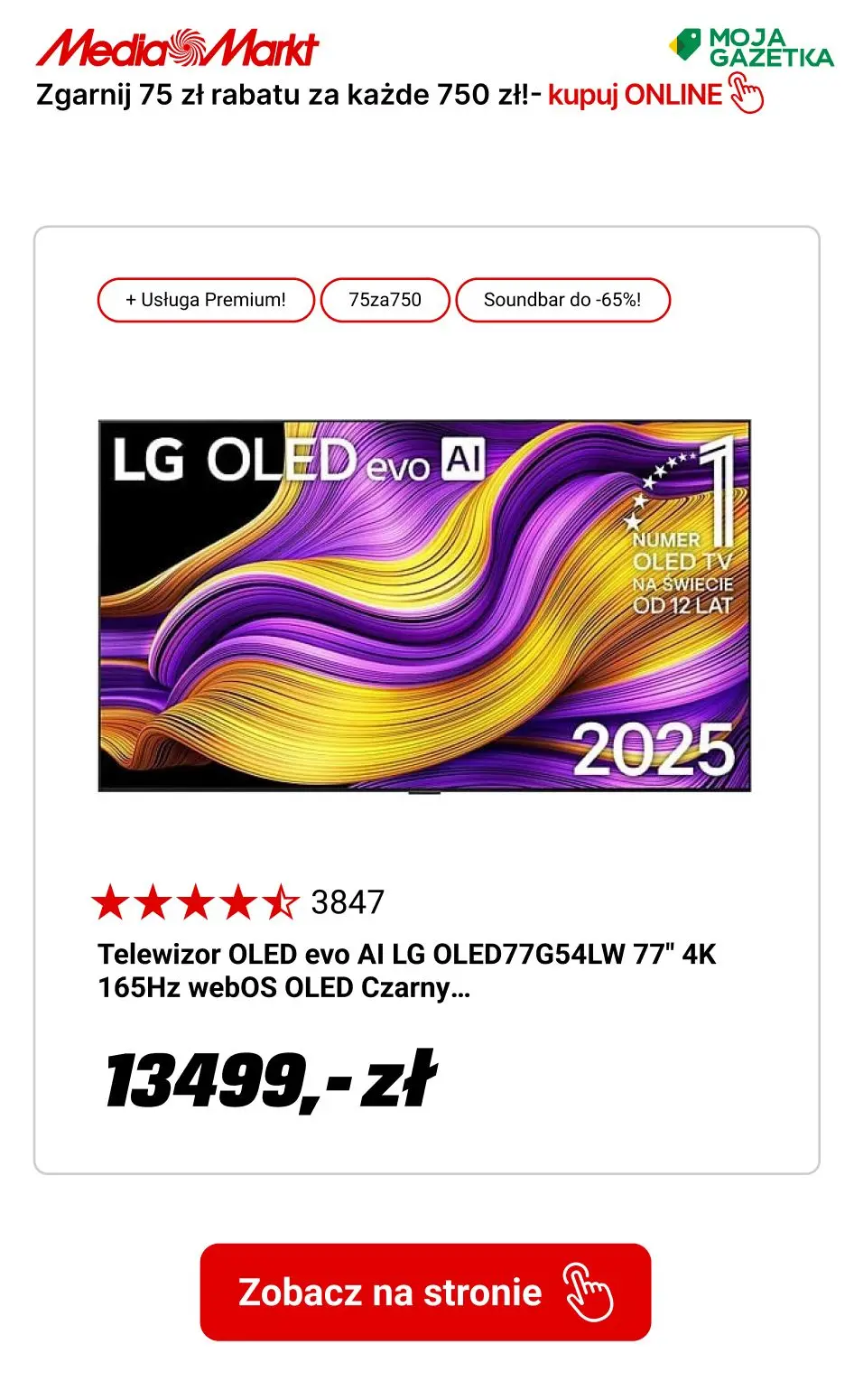
Task: Click the hand cursor icon next to kupuj ONLINE
Action: point(747,95)
